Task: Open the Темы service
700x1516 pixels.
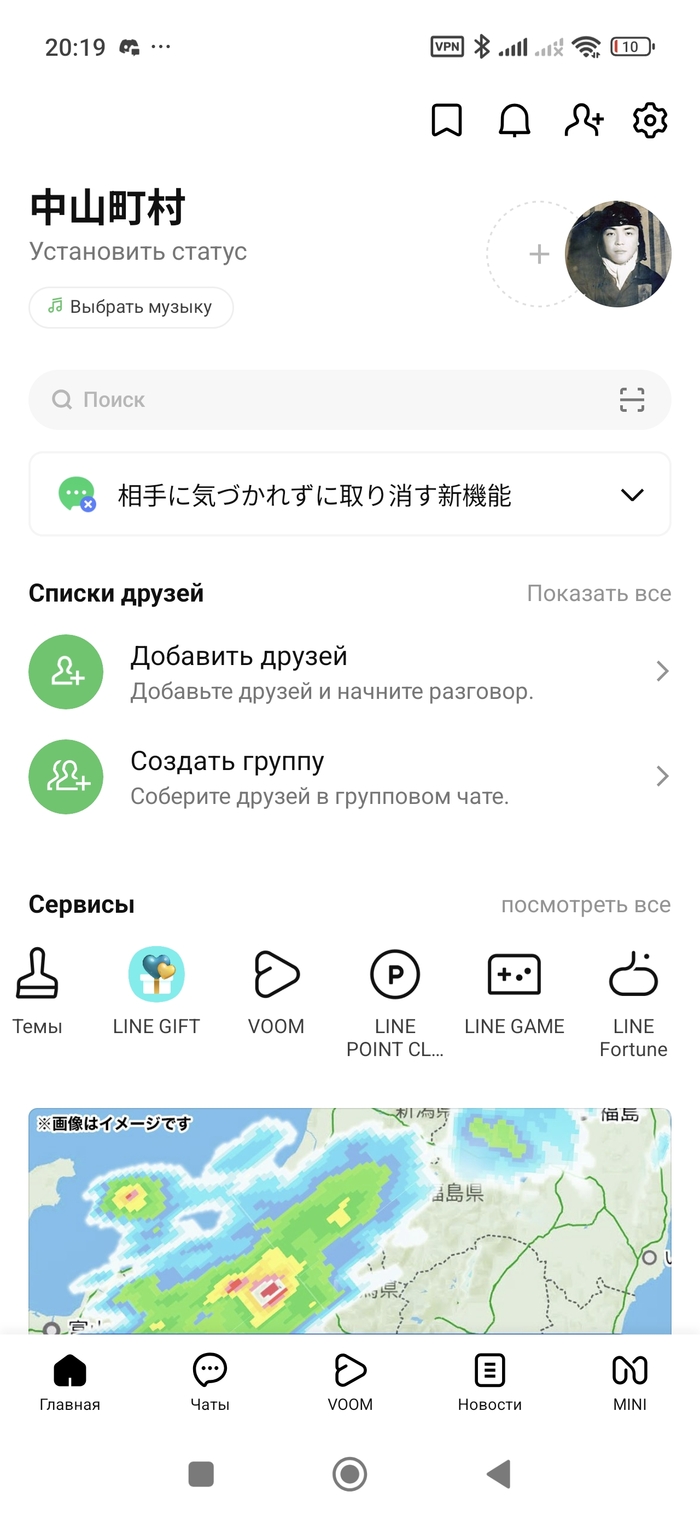Action: (x=37, y=990)
